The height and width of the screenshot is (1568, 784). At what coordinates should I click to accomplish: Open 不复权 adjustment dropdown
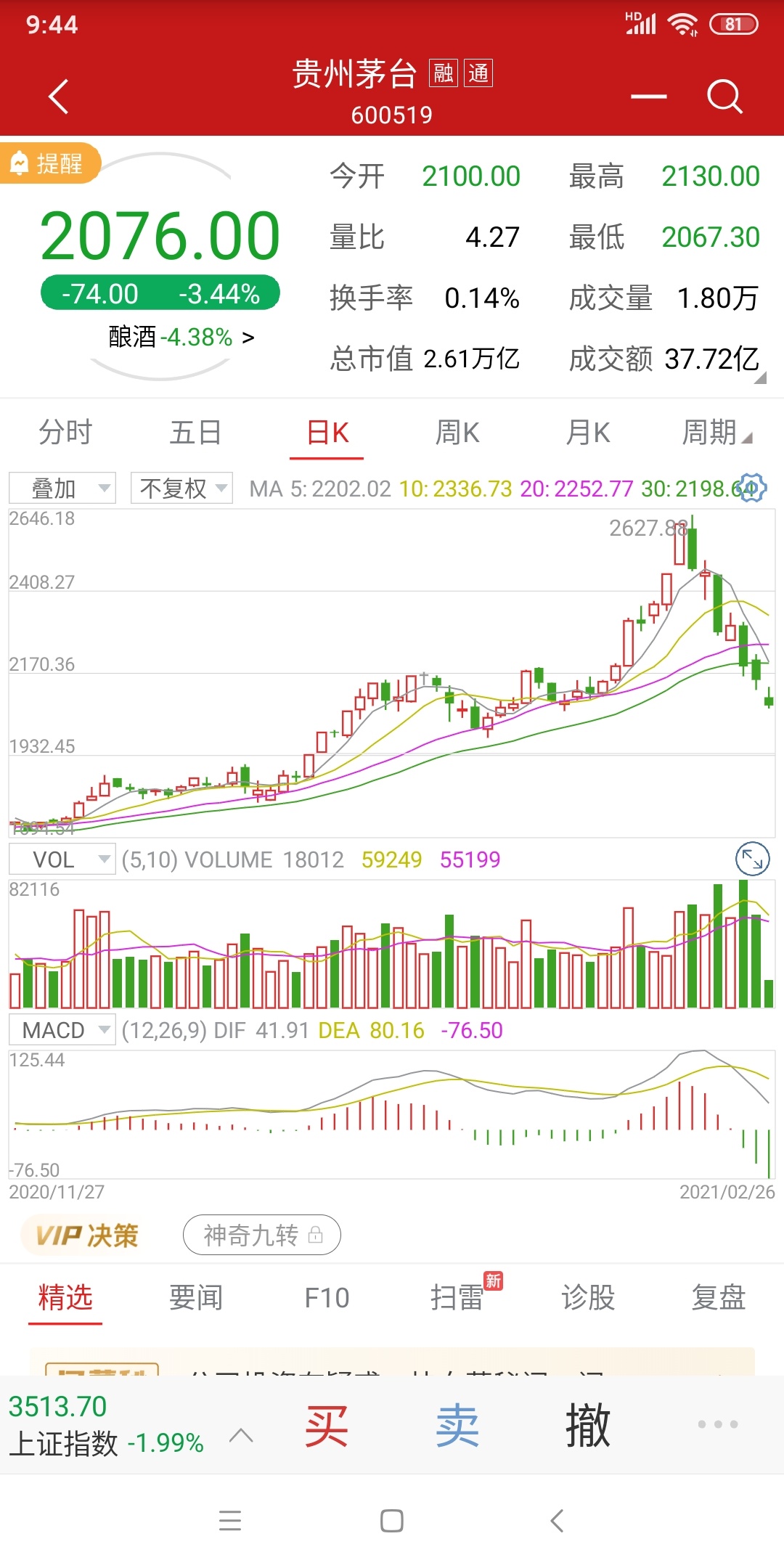coord(181,488)
